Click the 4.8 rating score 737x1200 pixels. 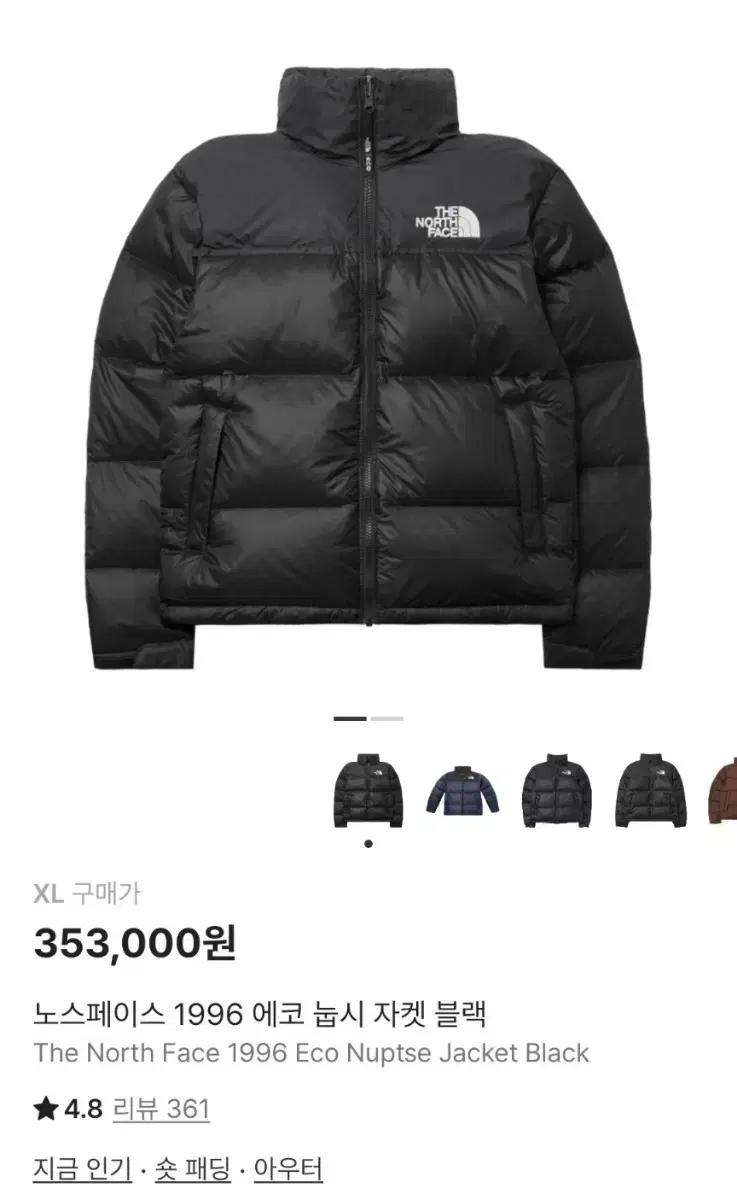[80, 1107]
